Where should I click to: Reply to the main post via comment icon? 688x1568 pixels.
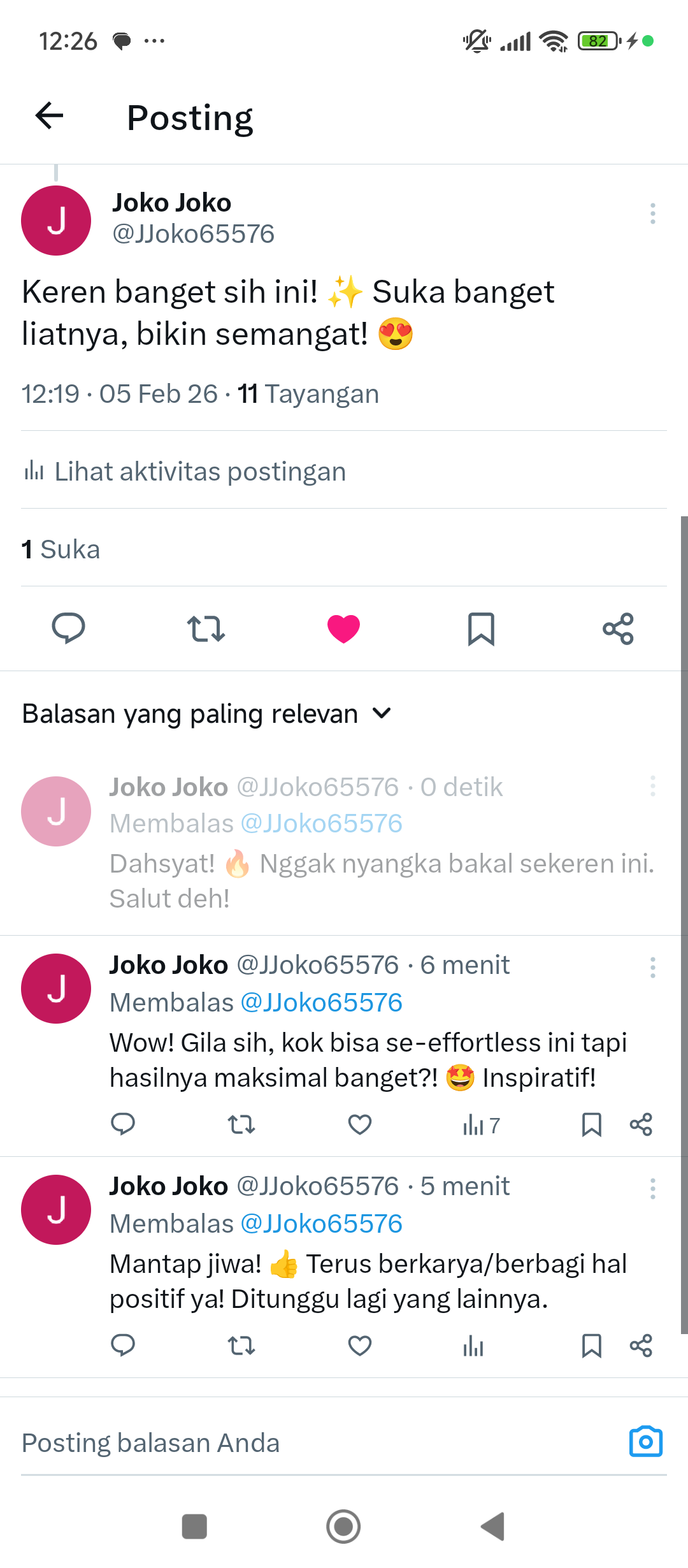[68, 628]
